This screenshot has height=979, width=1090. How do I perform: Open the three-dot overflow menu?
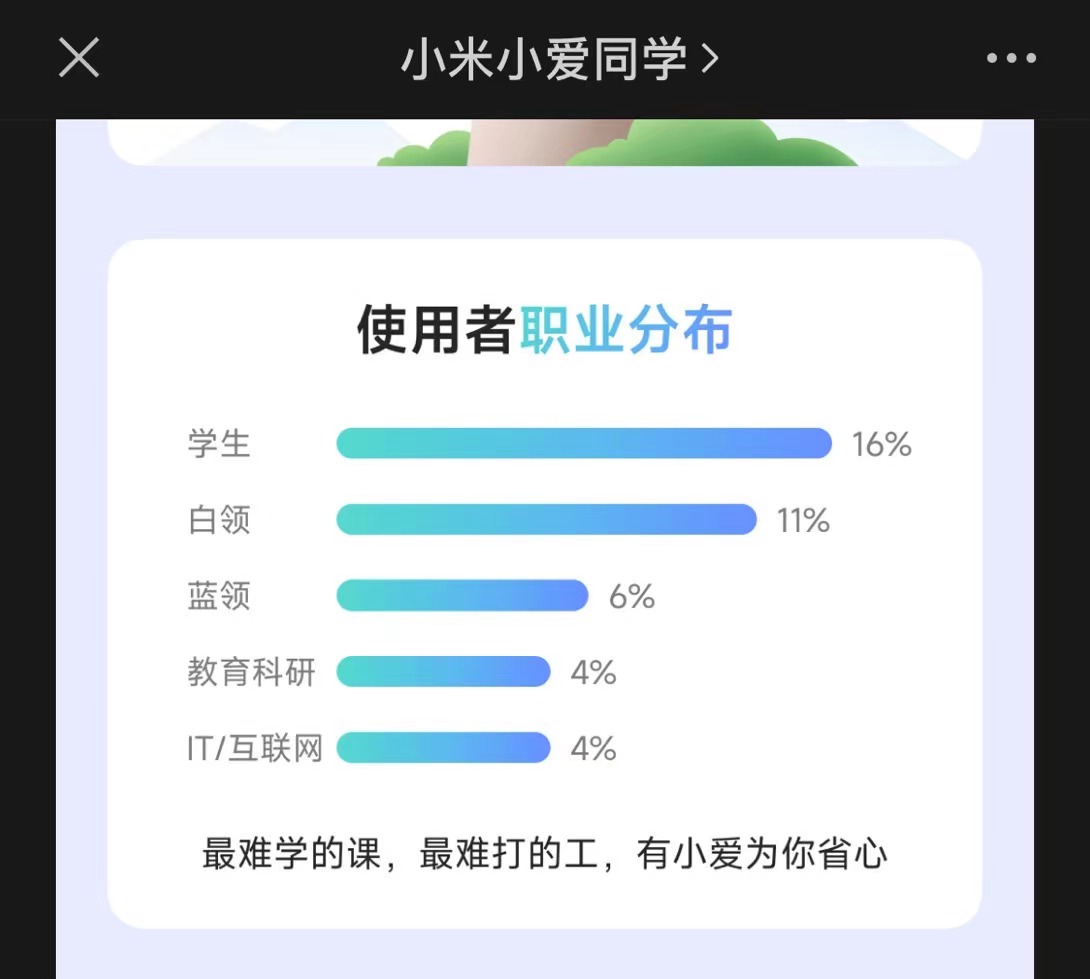pos(1011,59)
